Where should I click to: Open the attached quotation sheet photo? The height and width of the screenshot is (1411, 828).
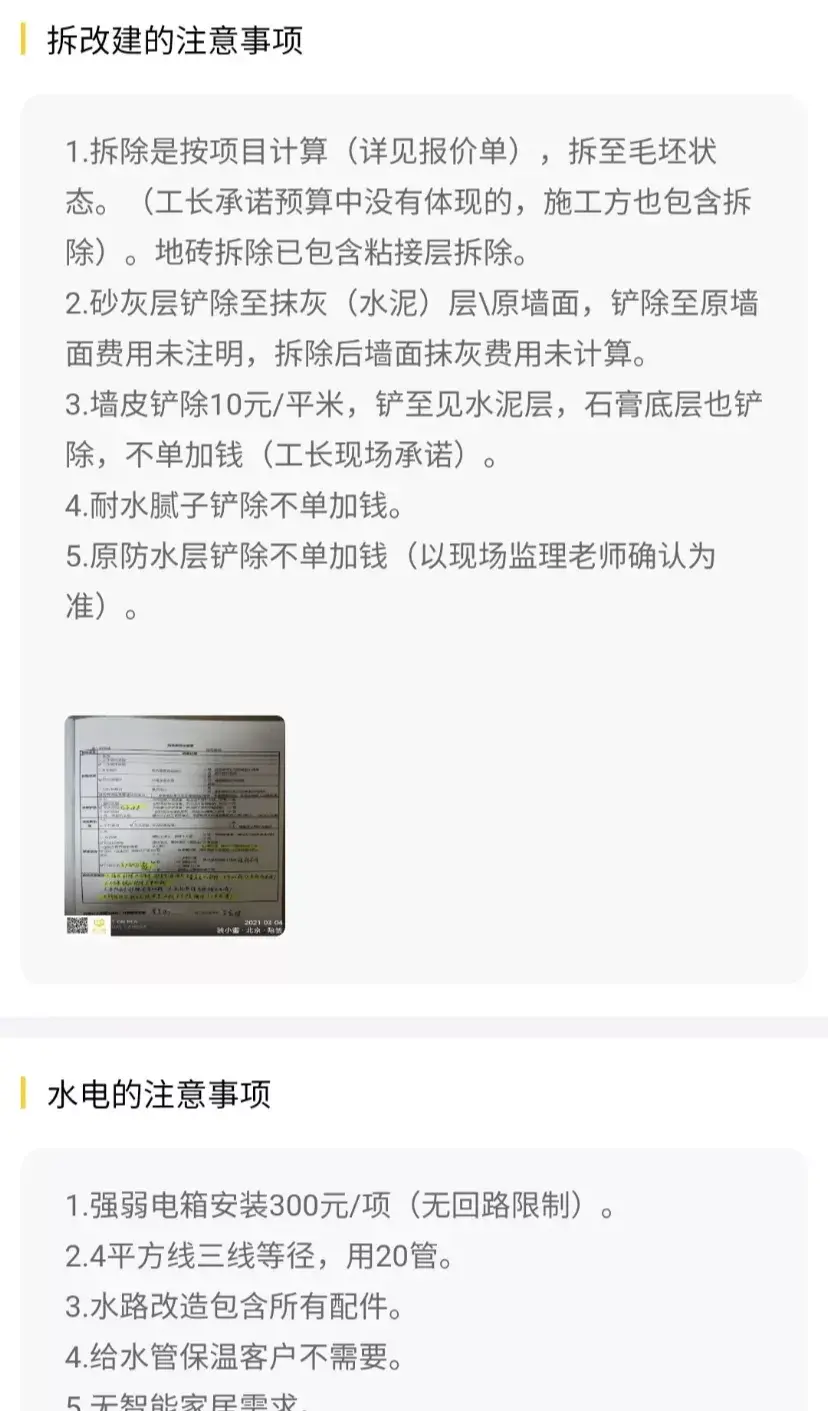(175, 826)
